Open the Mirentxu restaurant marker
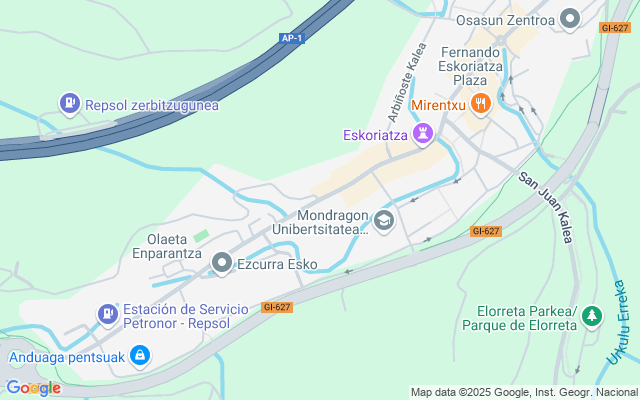 coord(481,102)
